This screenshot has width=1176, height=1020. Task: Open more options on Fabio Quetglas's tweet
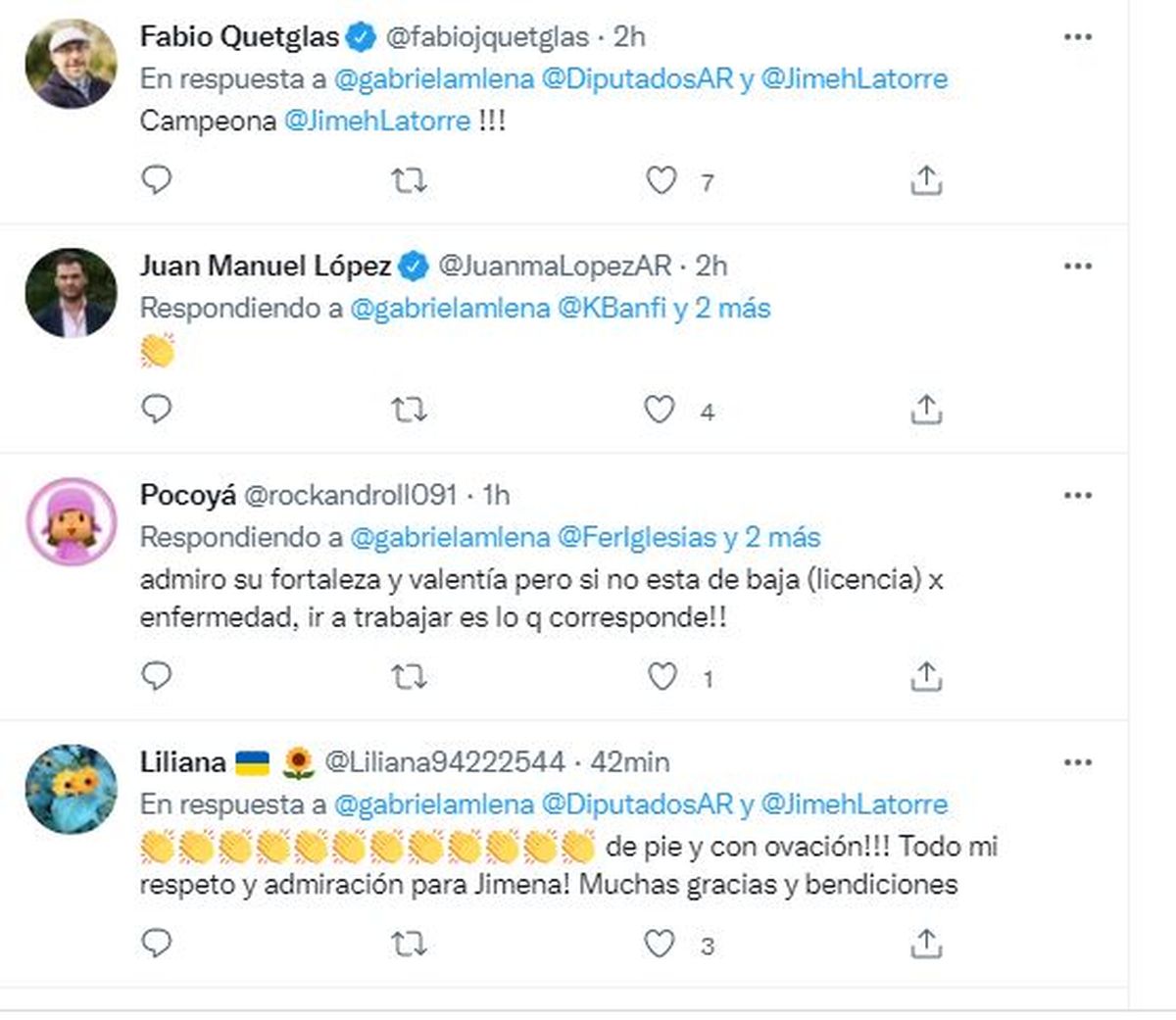(1077, 37)
